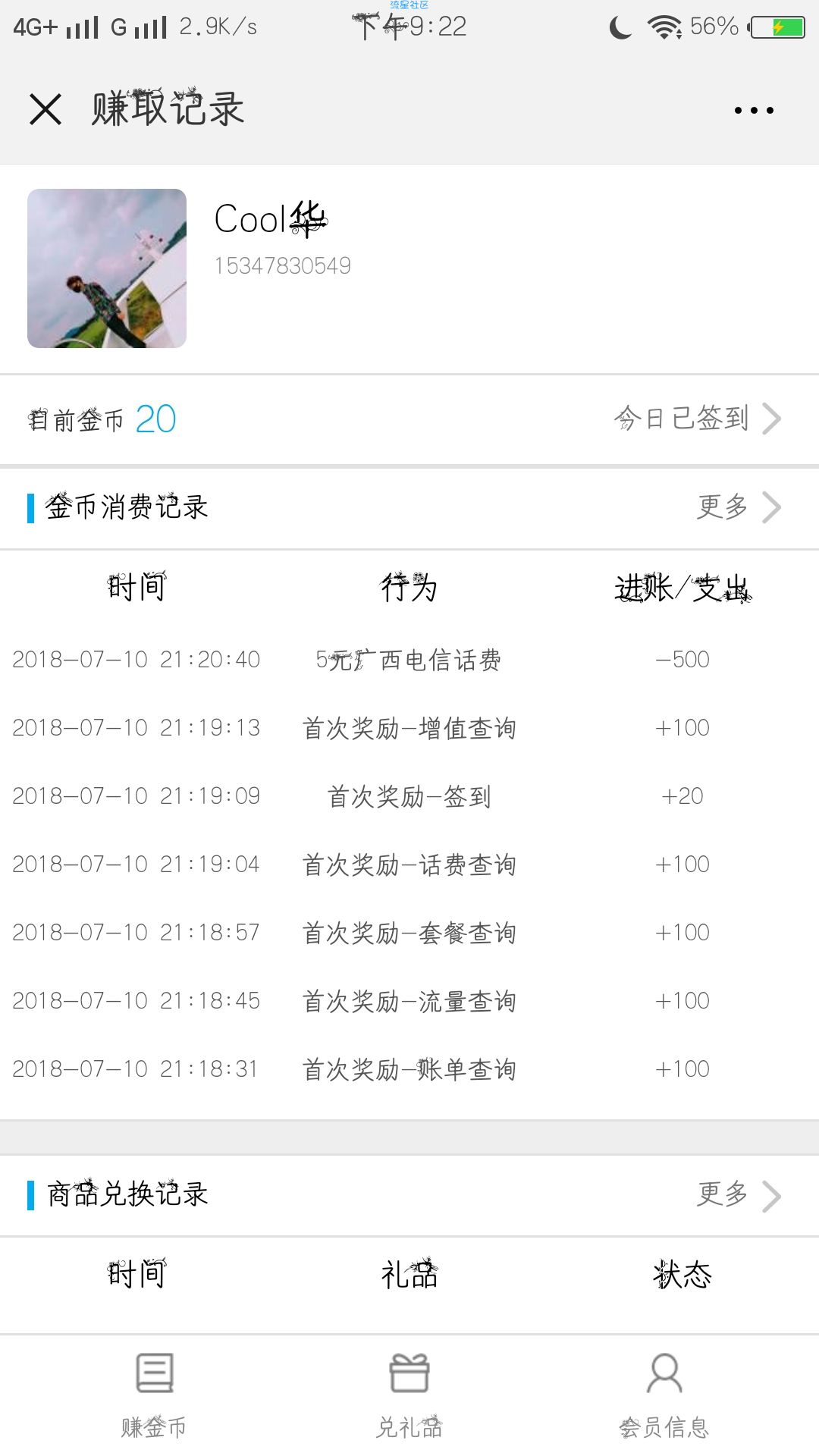Switch to the 兑礼品 tab
The width and height of the screenshot is (819, 1456).
pyautogui.click(x=409, y=1395)
